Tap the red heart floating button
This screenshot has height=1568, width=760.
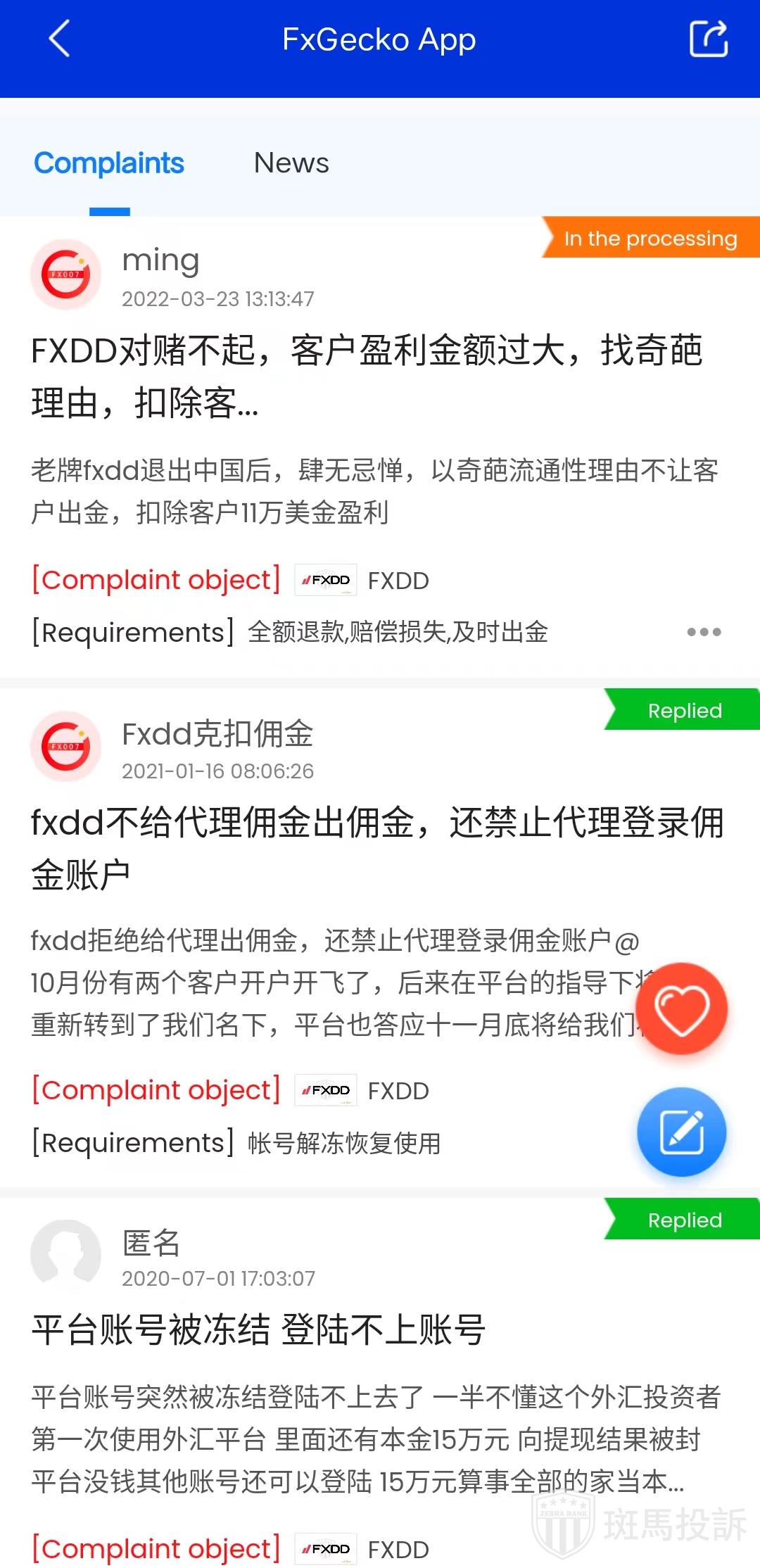(x=681, y=1009)
